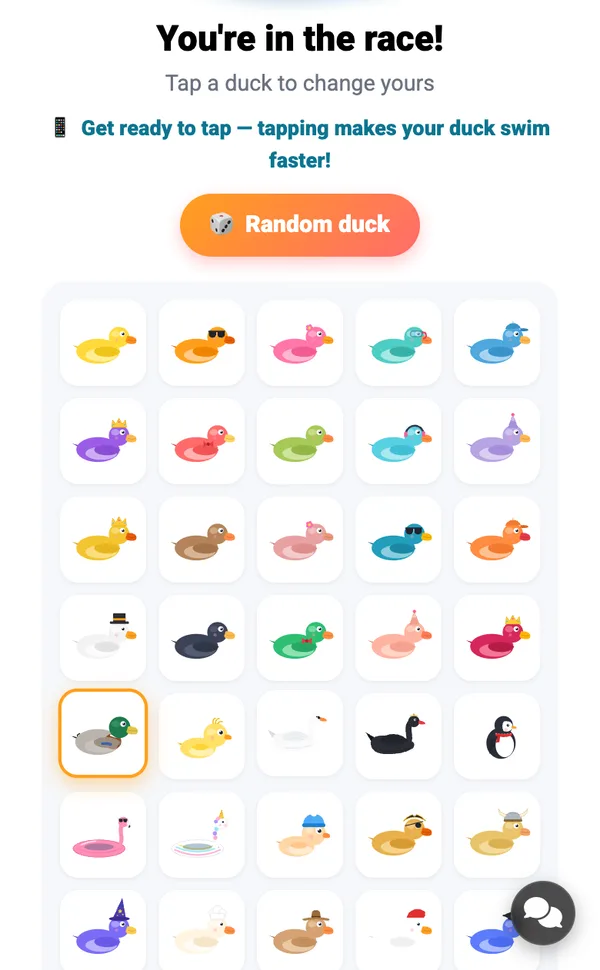Tap the Random duck button
The height and width of the screenshot is (970, 600).
(300, 225)
